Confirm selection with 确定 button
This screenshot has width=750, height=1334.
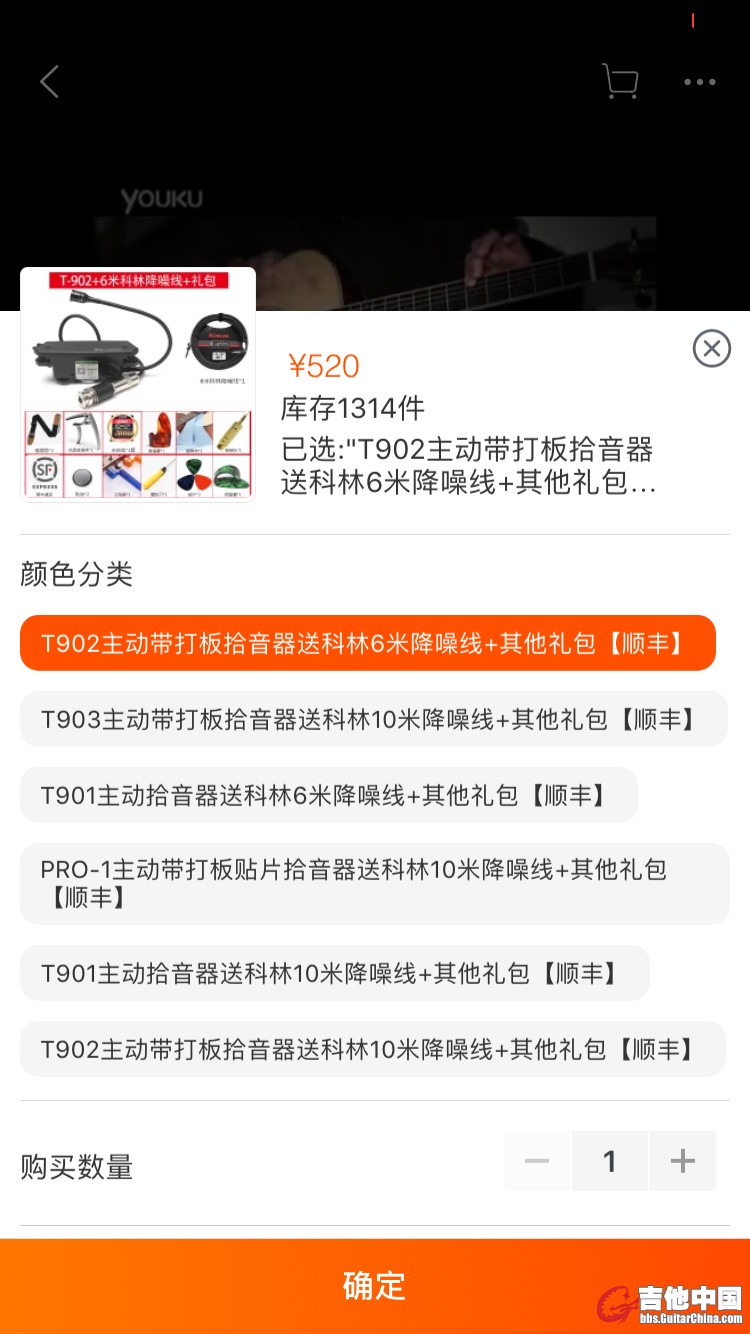(x=375, y=1286)
